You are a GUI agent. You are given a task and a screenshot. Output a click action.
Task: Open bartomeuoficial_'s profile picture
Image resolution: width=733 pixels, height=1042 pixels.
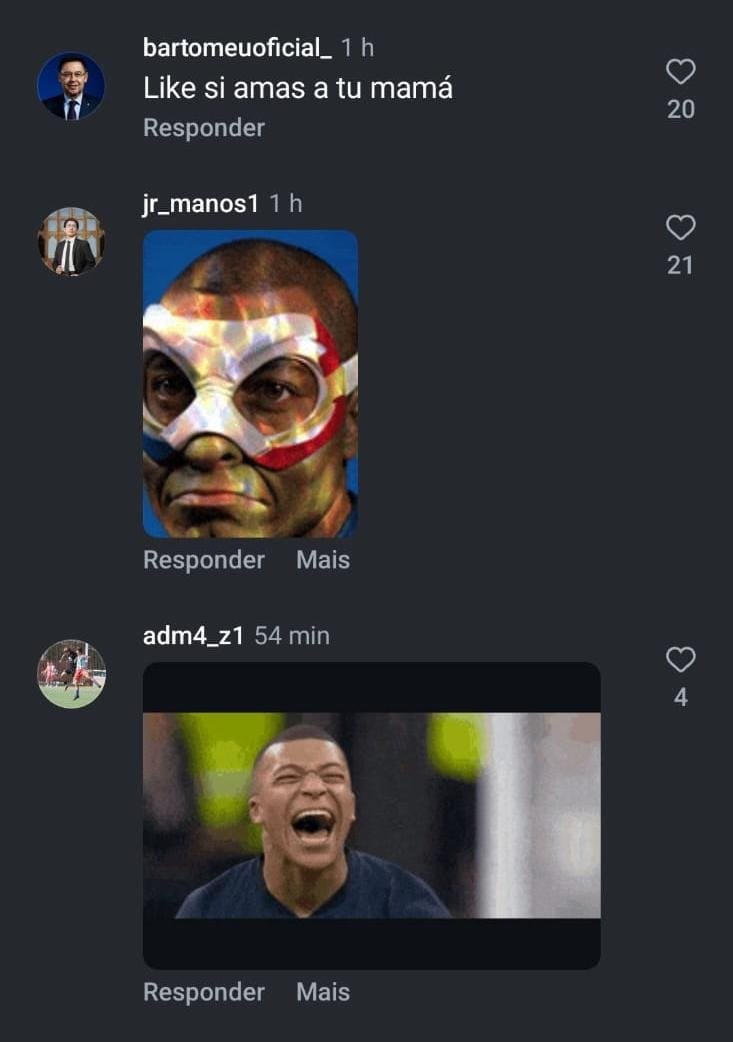point(71,86)
